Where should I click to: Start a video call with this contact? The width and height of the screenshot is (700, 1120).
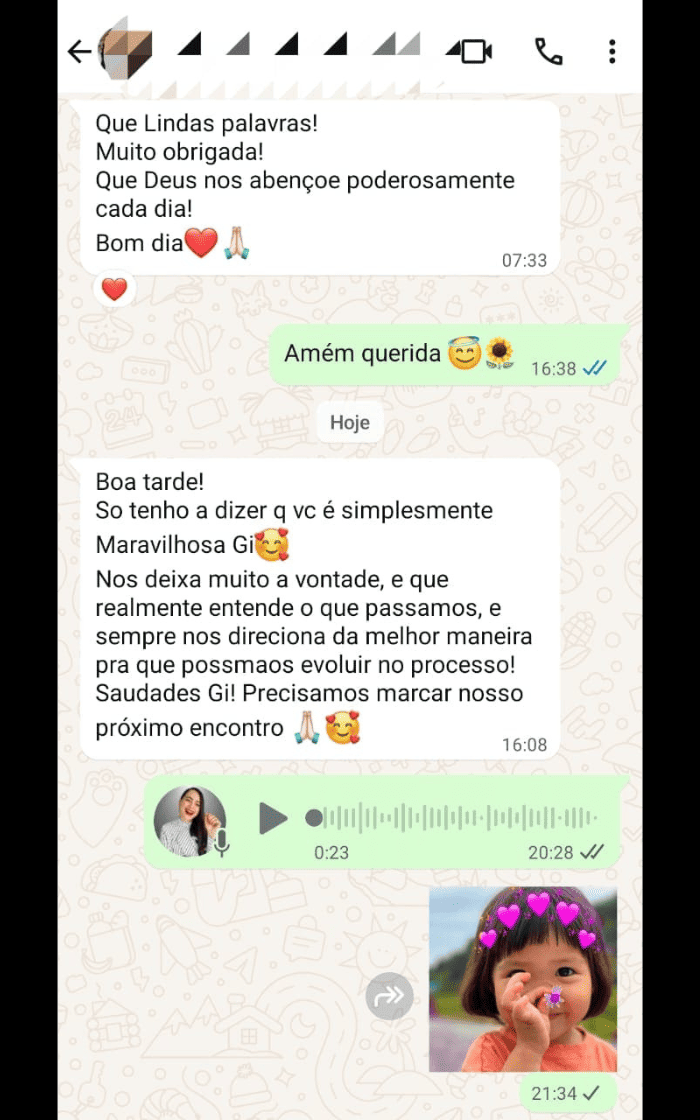tap(470, 51)
